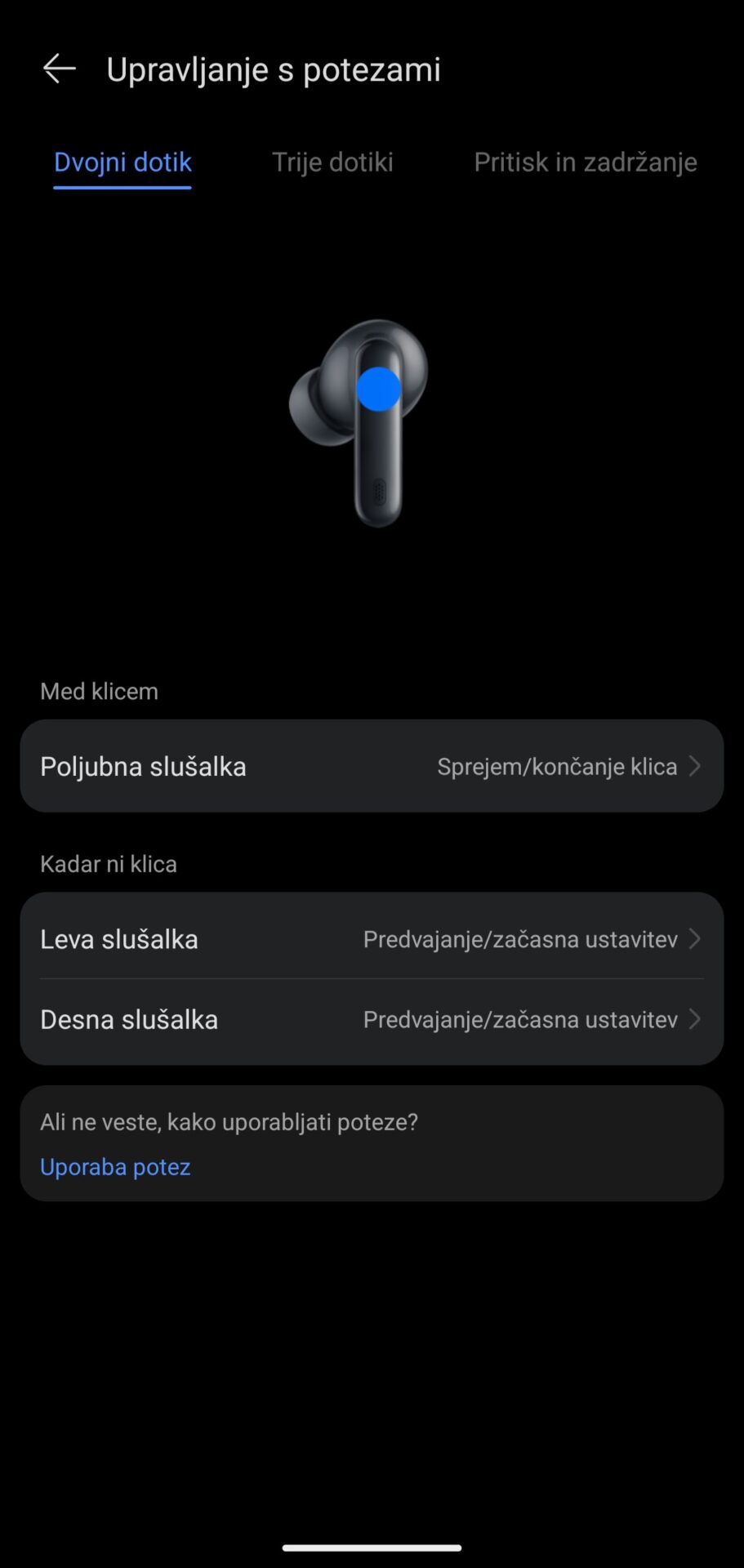Select the Med klicem section row
The width and height of the screenshot is (744, 1568).
point(99,691)
